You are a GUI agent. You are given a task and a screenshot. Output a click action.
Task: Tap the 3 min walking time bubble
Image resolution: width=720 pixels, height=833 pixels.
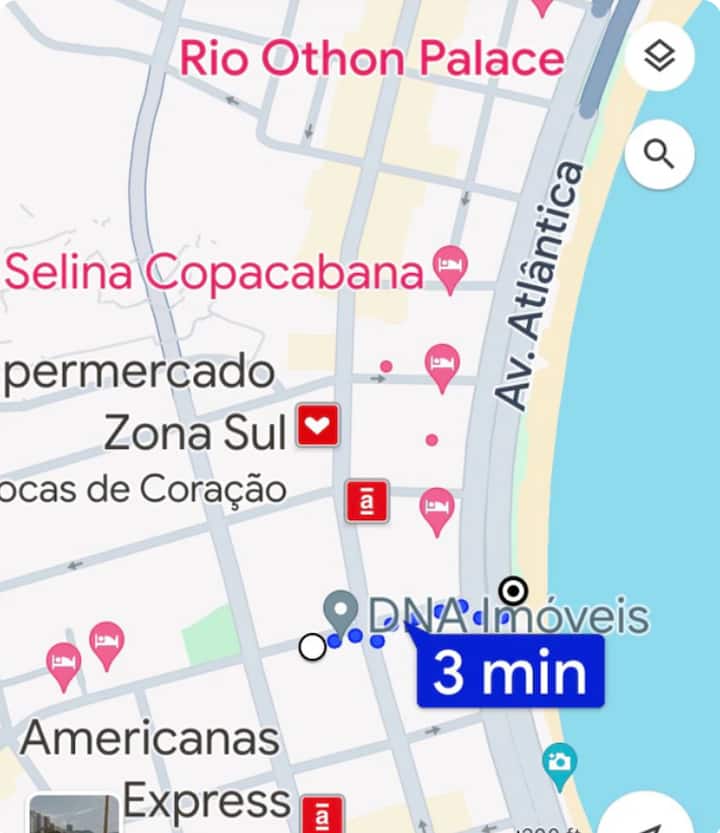pos(510,672)
